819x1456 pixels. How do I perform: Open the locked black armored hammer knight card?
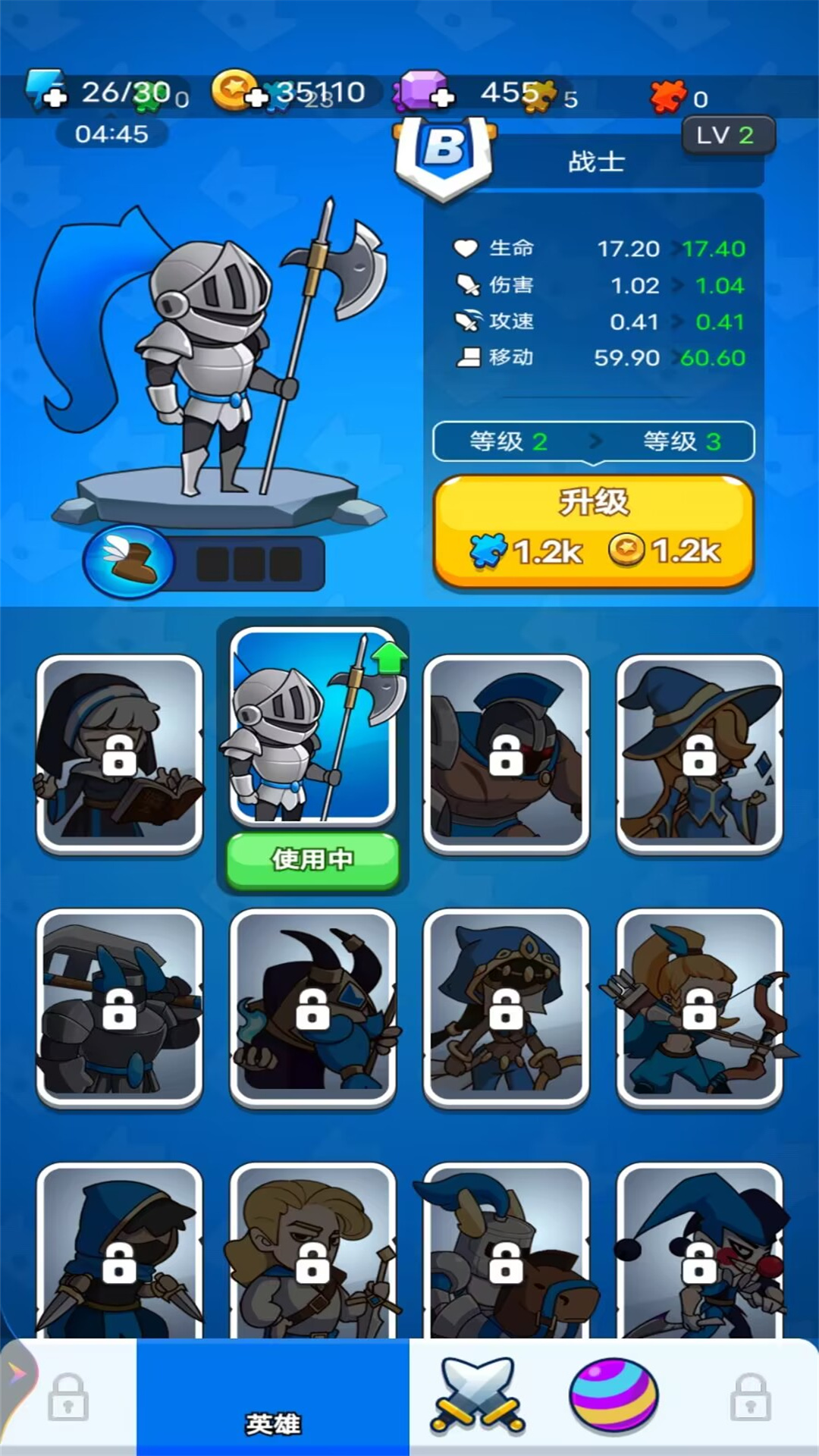[119, 1009]
